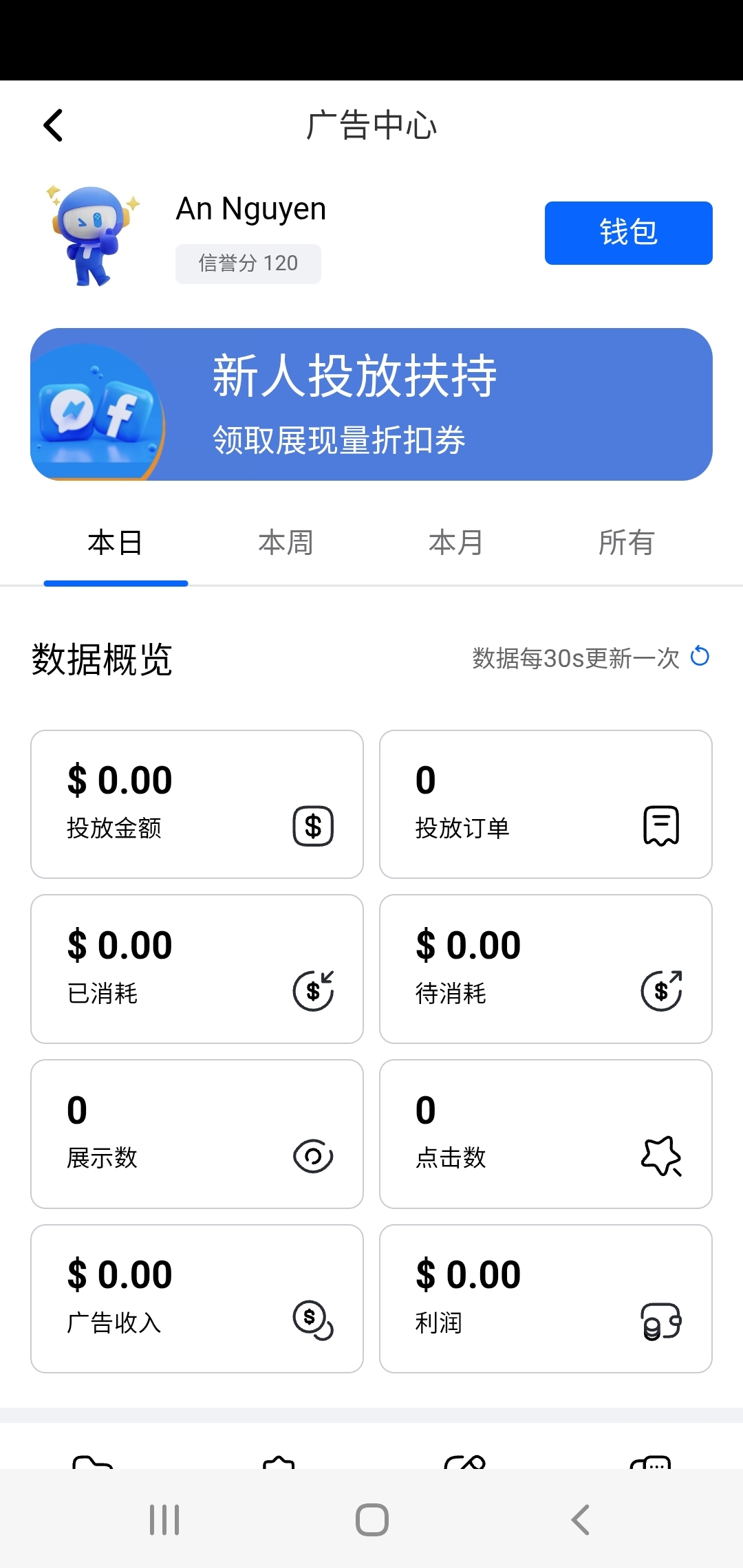Open the 点击数 card
Viewport: 743px width, 1568px height.
tap(546, 1133)
